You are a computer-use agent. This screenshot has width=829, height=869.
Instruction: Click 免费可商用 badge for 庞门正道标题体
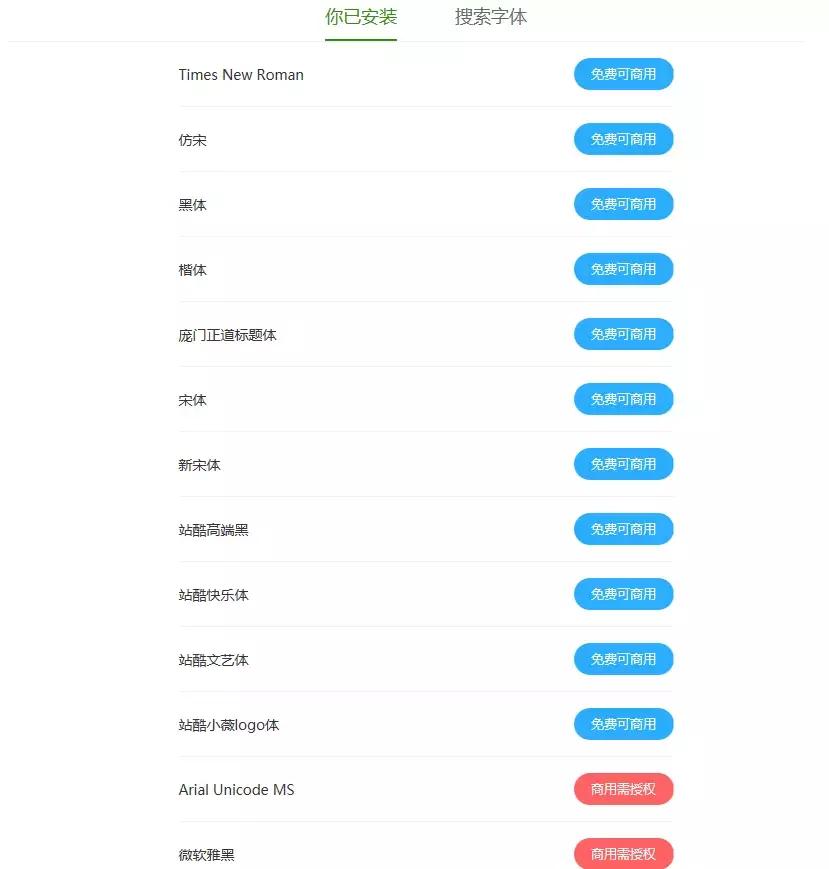(623, 334)
